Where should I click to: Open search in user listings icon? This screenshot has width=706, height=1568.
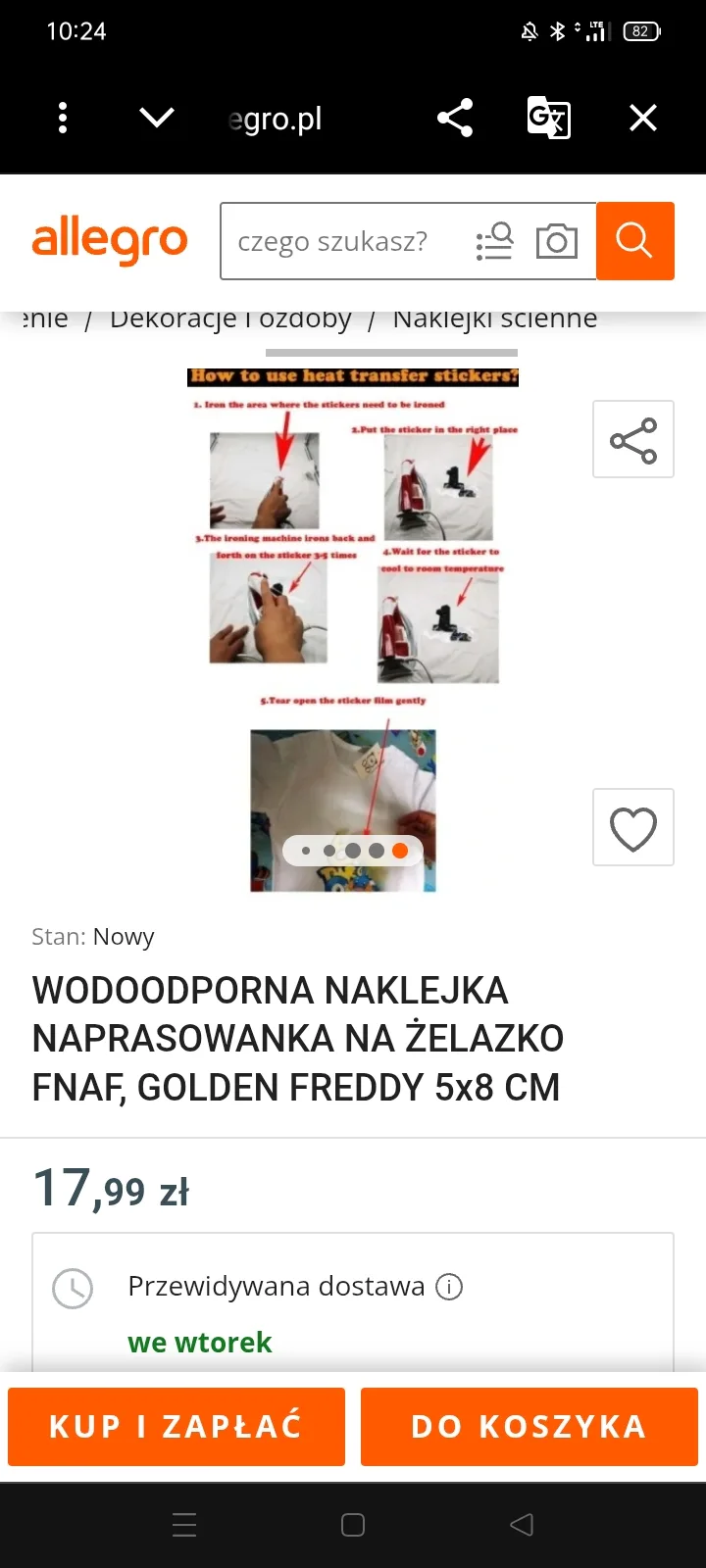point(495,241)
